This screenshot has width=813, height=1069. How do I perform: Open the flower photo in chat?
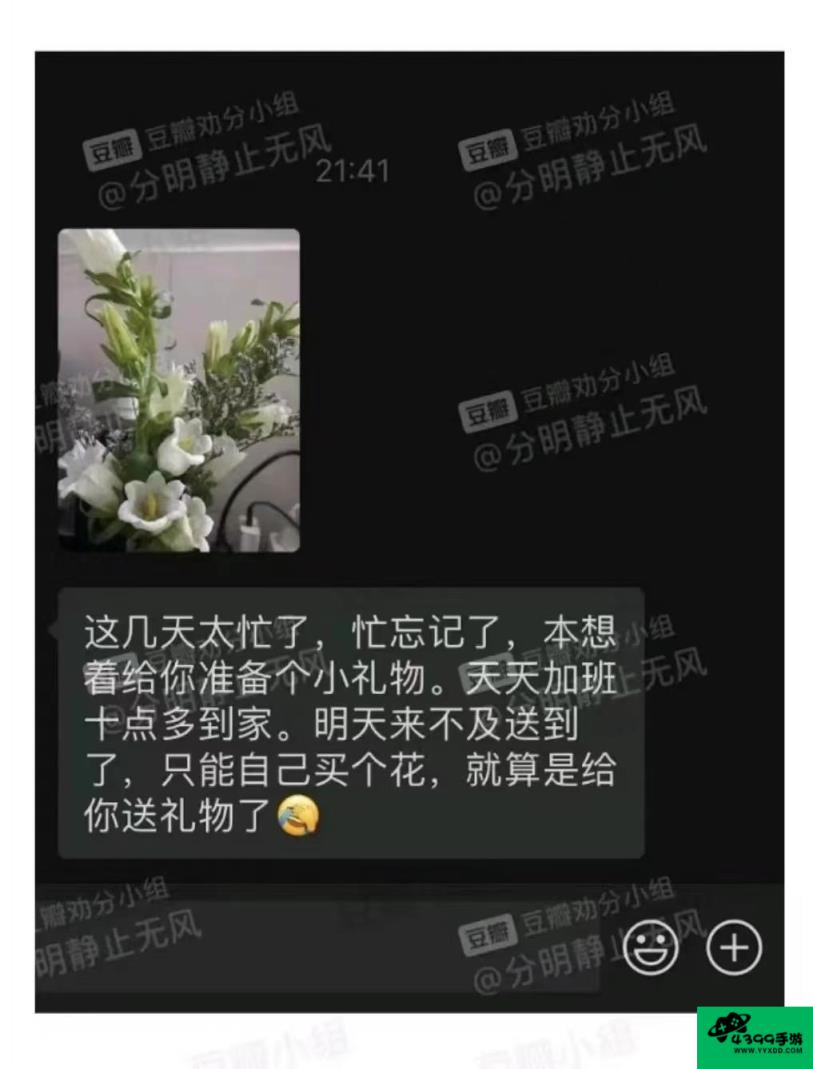(179, 390)
